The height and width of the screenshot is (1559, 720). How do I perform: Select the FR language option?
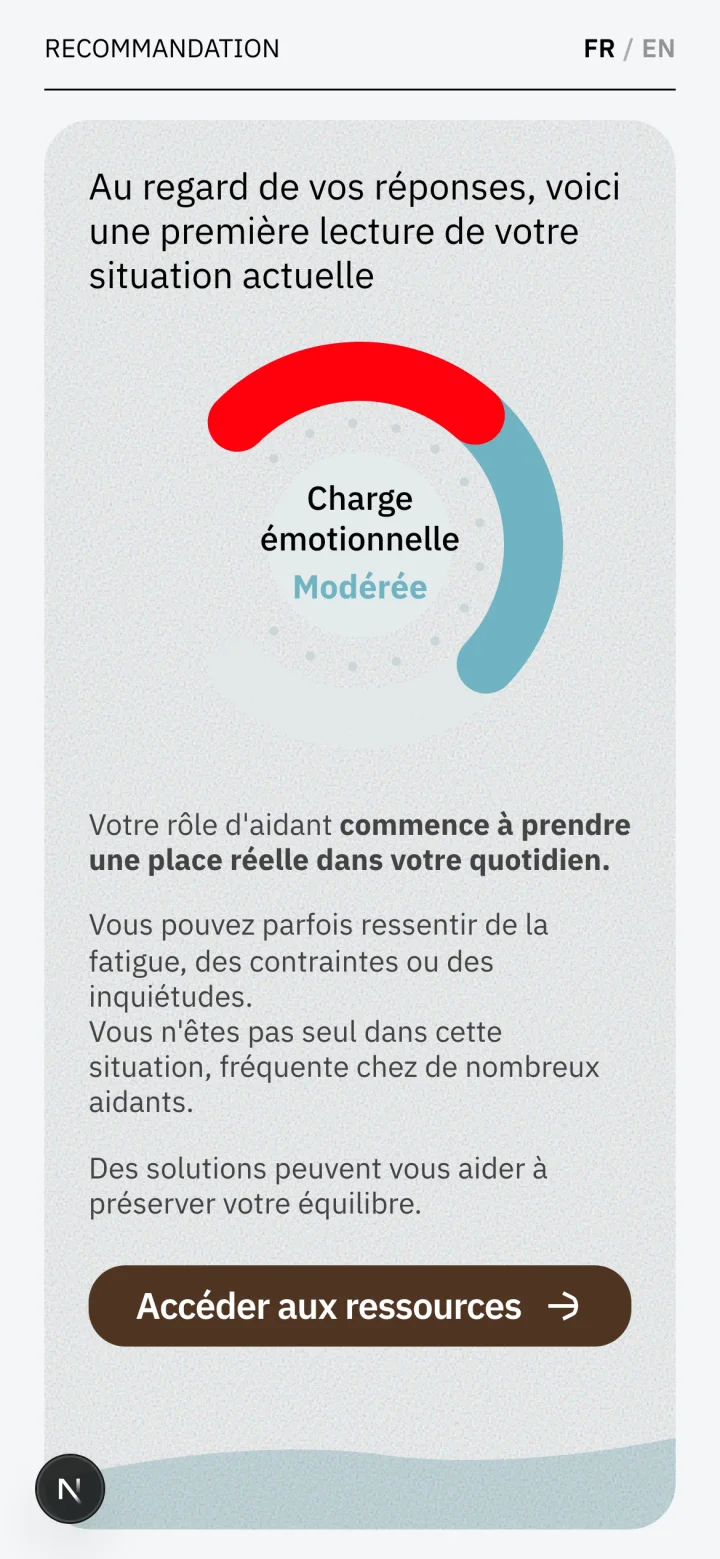(599, 48)
